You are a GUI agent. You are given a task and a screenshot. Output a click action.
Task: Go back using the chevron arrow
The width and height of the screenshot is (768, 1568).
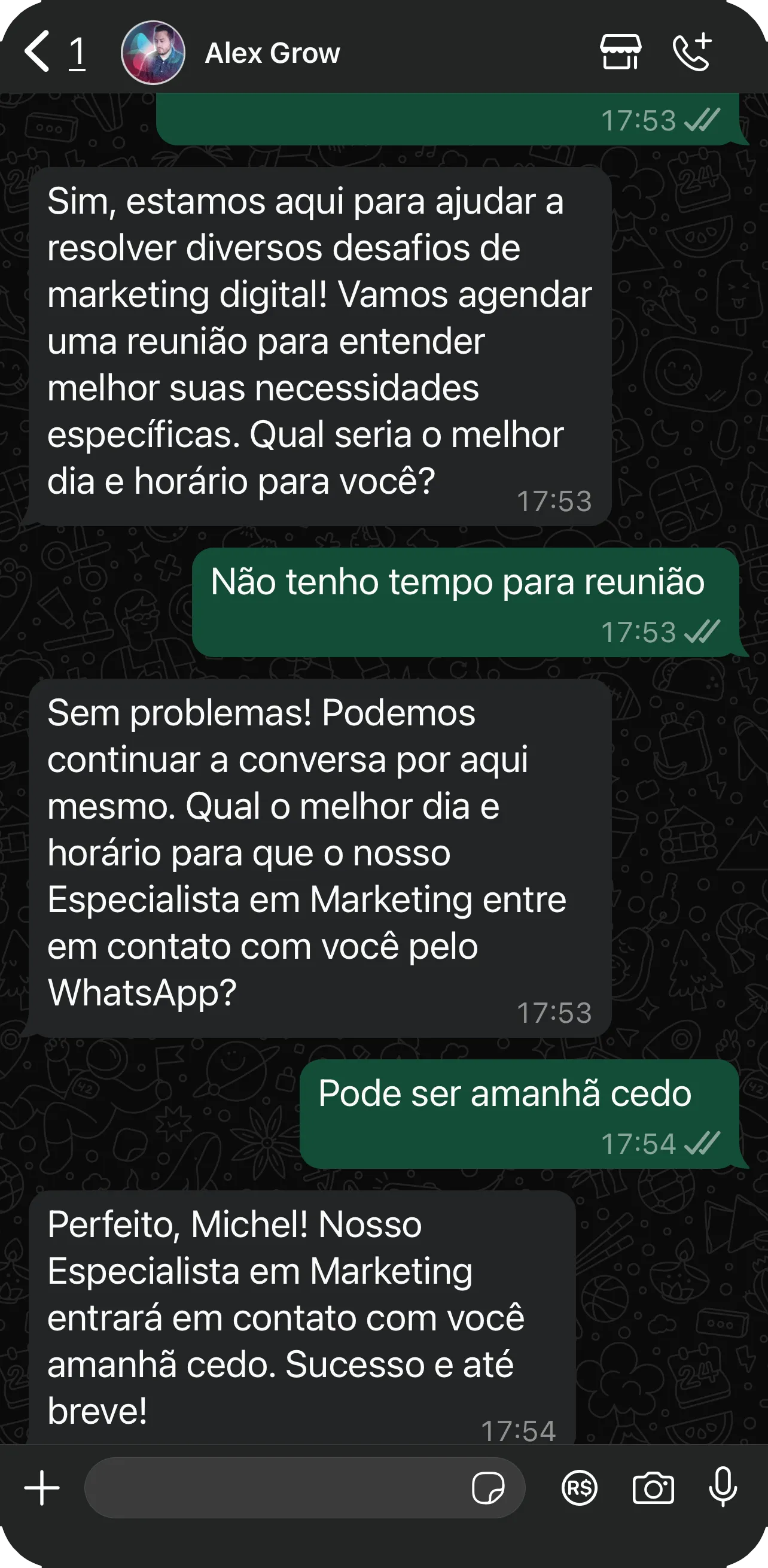pos(36,50)
